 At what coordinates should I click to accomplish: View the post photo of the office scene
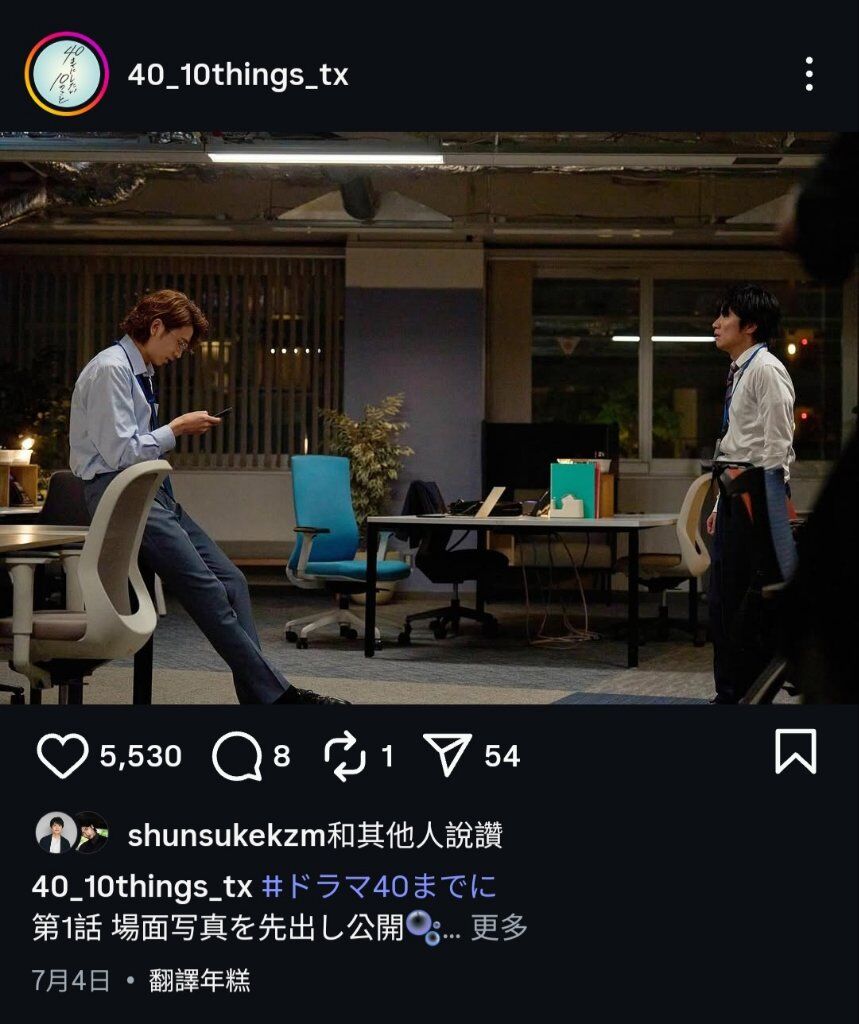(429, 418)
